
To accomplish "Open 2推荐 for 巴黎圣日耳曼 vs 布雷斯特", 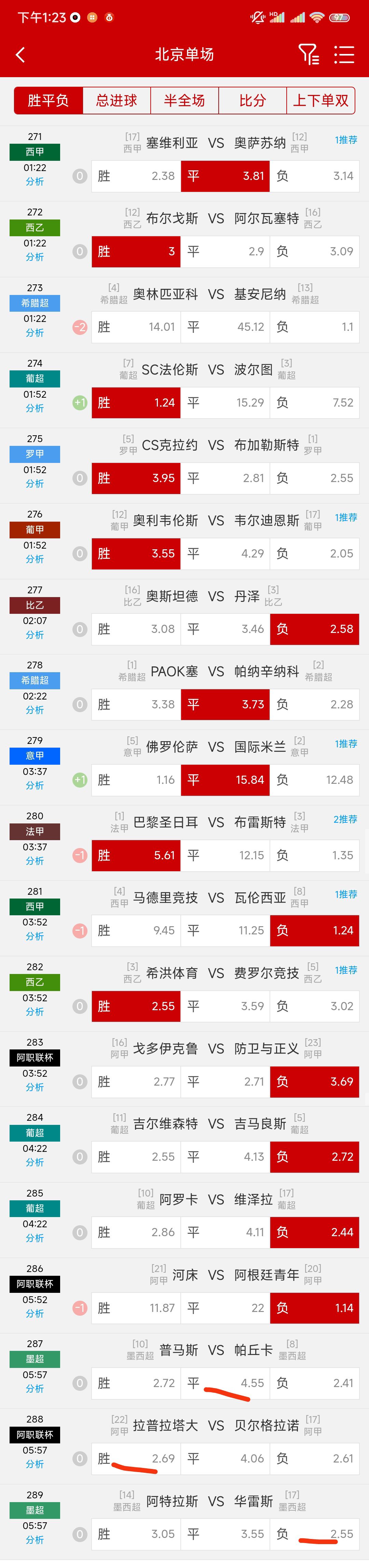I will (x=345, y=819).
